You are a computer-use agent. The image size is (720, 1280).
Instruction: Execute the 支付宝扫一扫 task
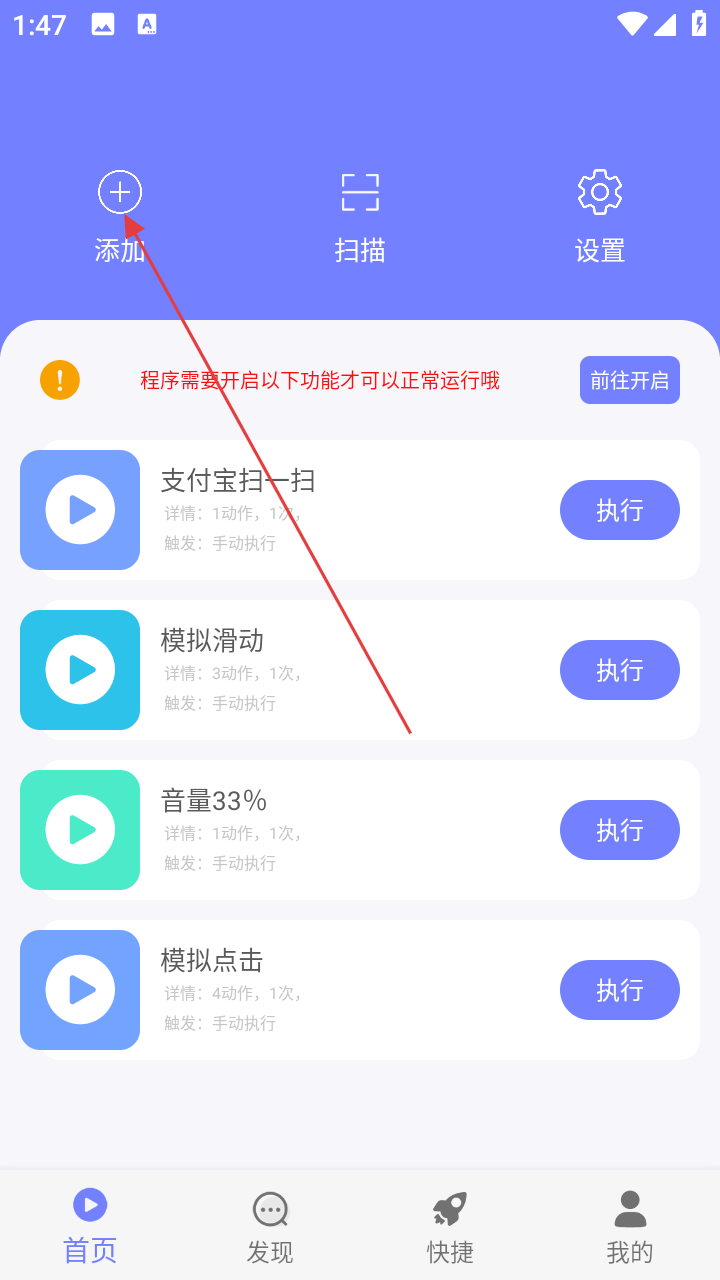619,510
